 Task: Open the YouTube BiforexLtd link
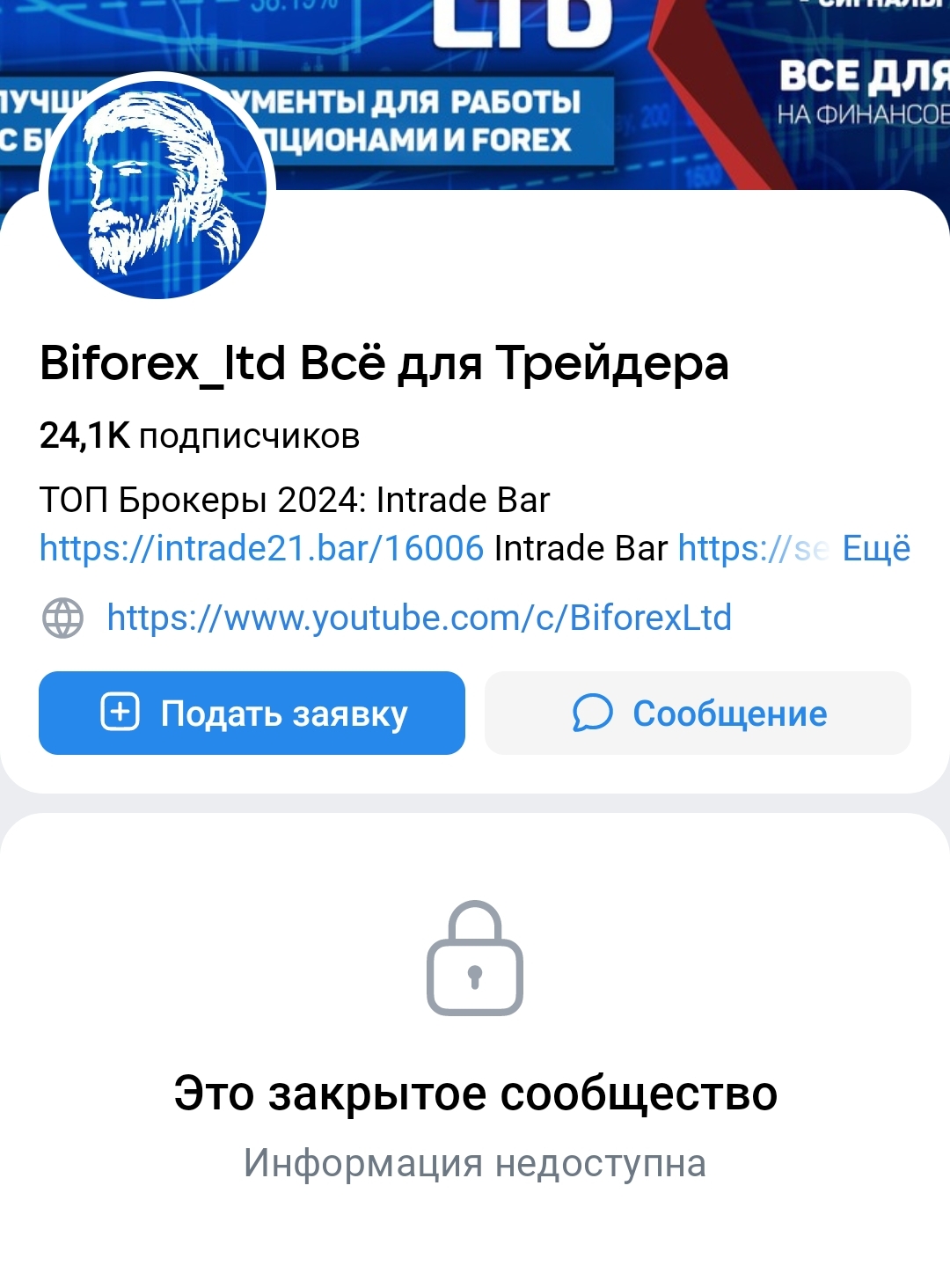(419, 618)
